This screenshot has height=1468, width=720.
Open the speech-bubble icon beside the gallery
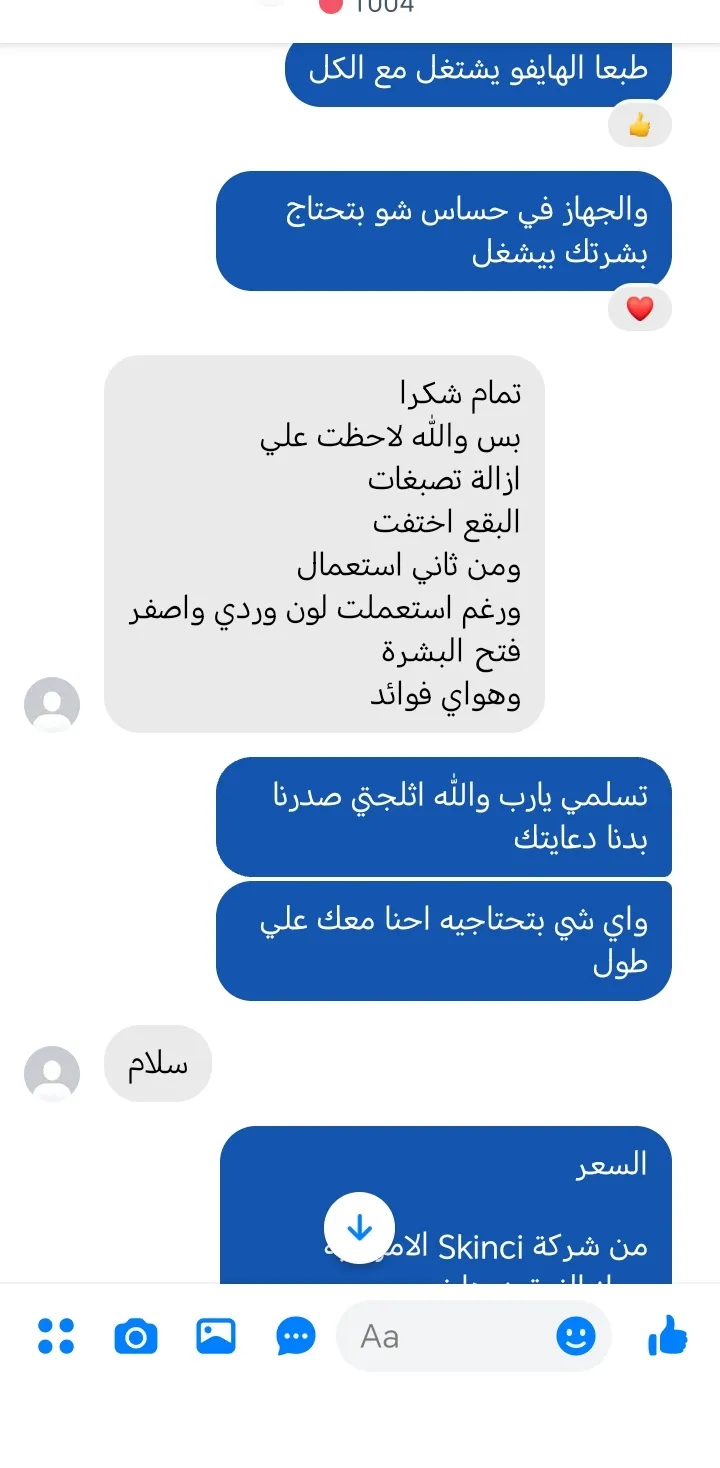[x=296, y=1336]
